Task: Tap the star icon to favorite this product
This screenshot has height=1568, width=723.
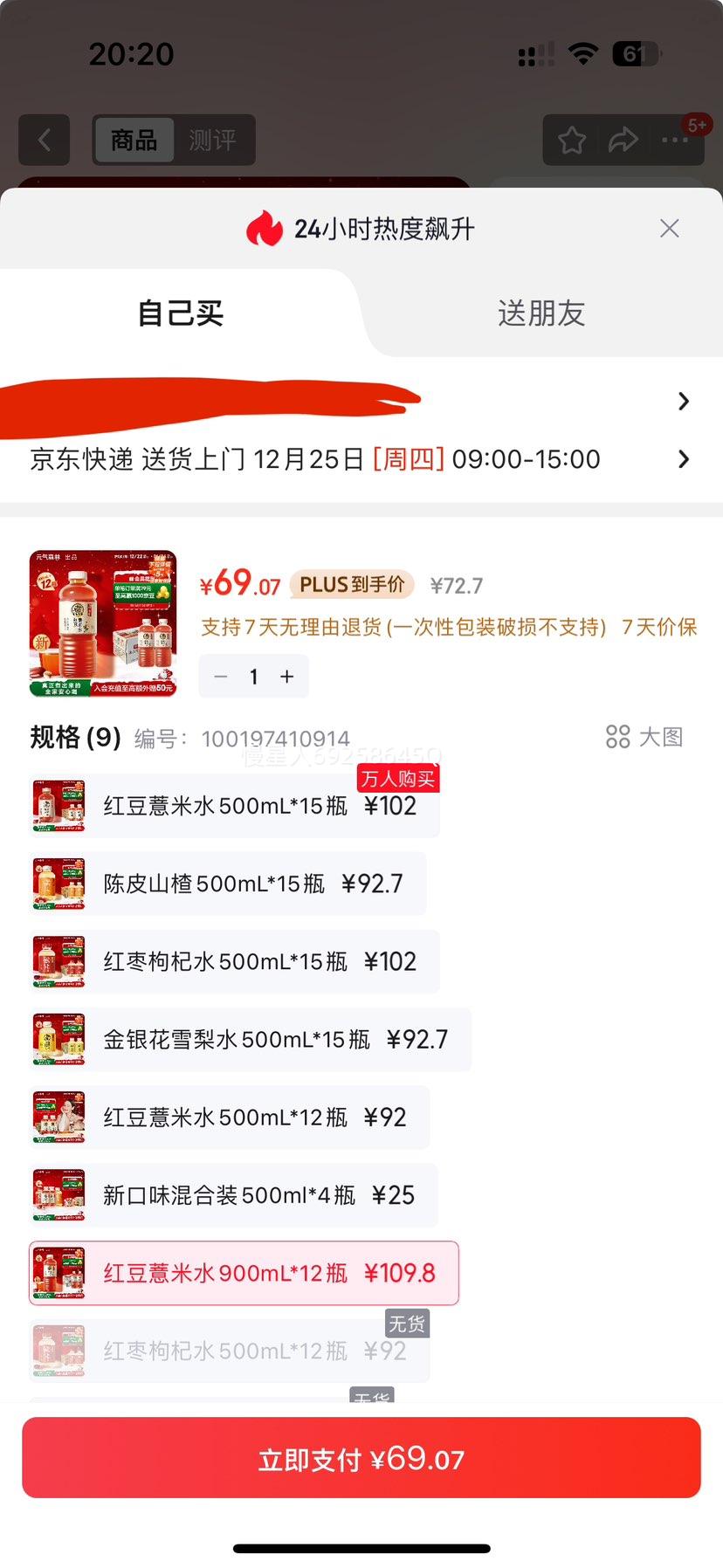Action: pyautogui.click(x=571, y=140)
